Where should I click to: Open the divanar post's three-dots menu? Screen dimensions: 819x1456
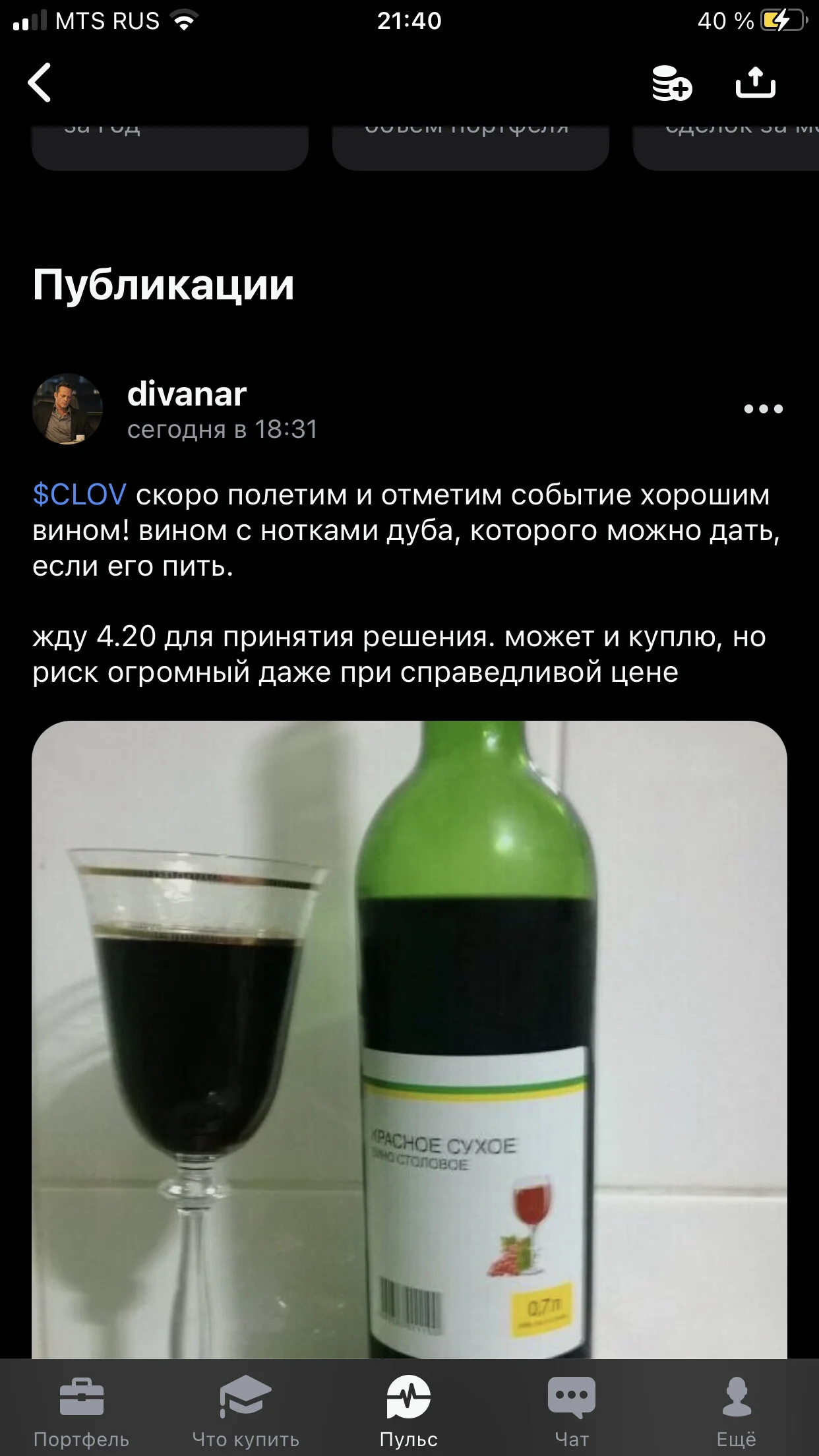[763, 409]
